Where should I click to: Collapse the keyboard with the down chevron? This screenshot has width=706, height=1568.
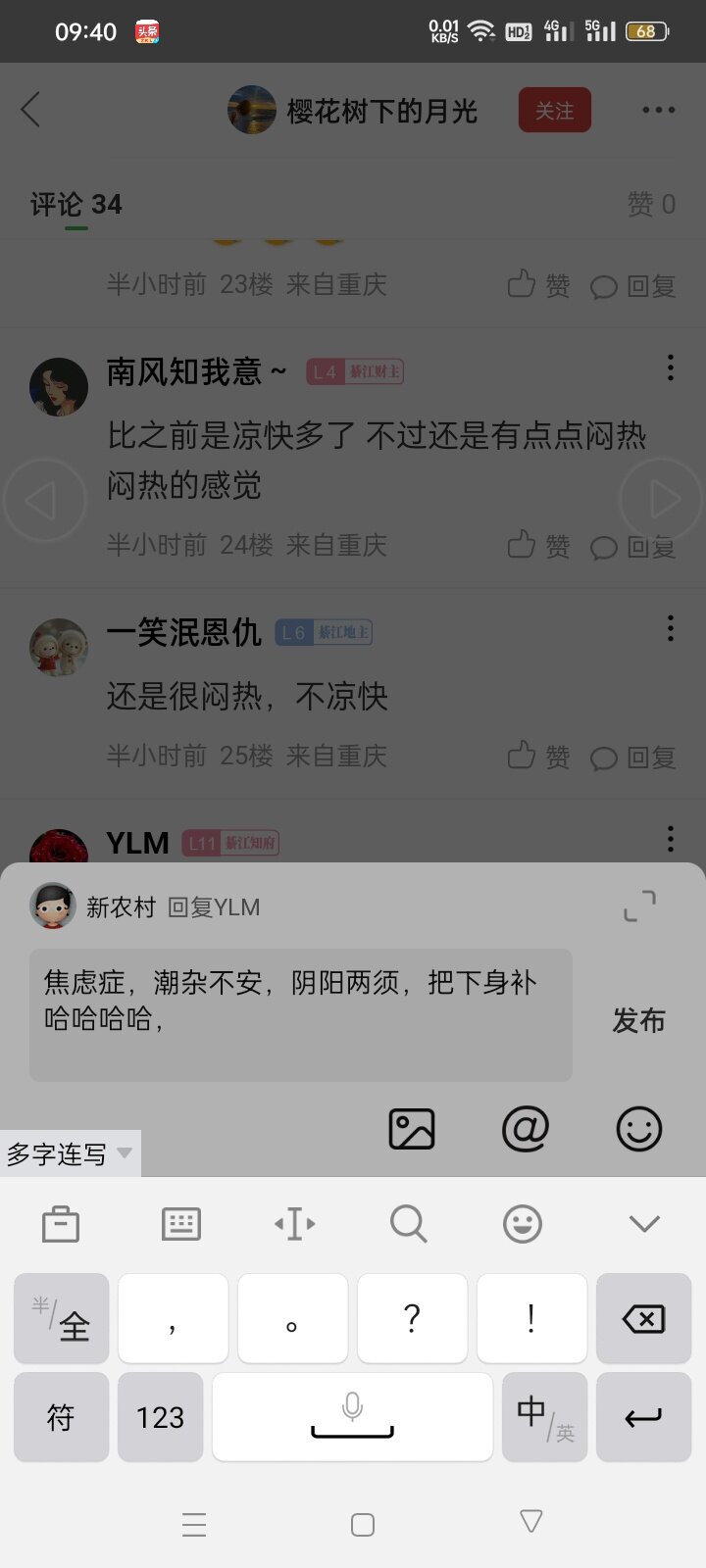[x=644, y=1224]
